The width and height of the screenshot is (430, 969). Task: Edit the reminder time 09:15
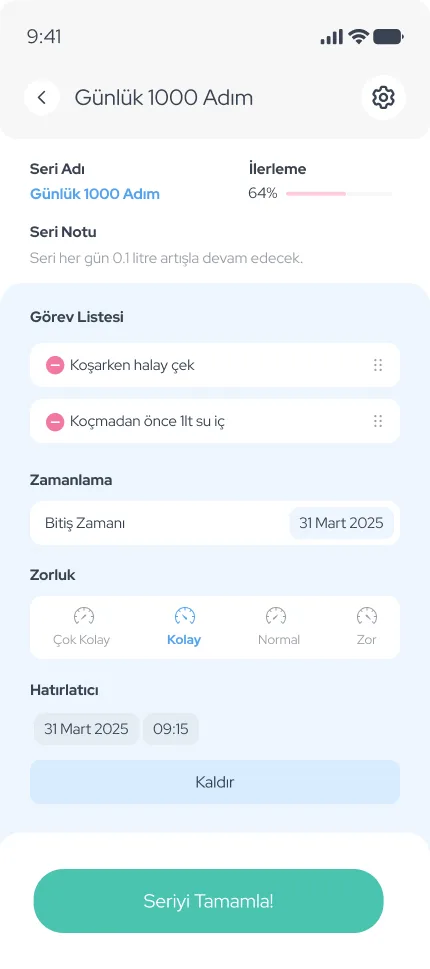coord(171,729)
